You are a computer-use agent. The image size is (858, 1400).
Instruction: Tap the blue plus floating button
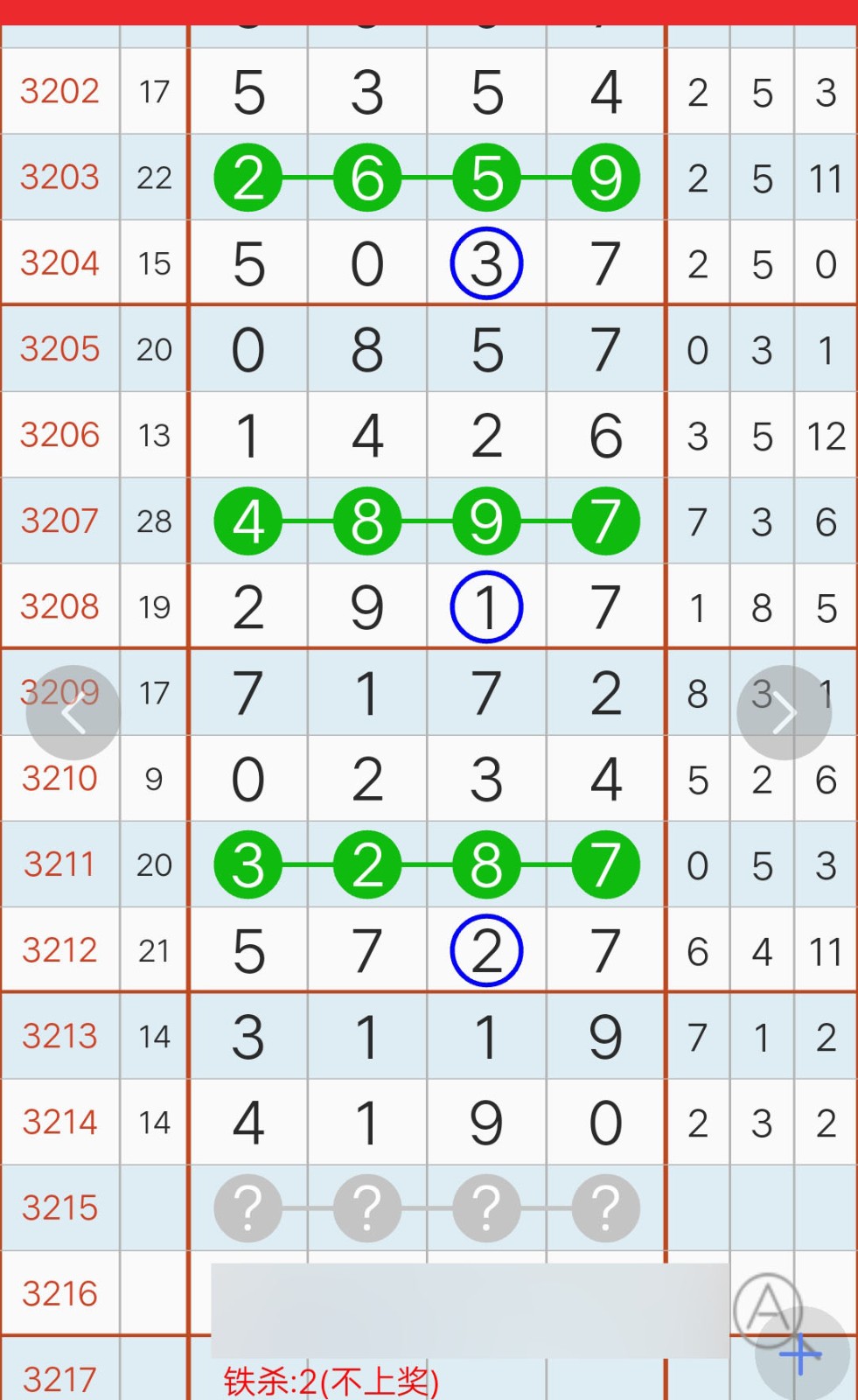point(802,1354)
